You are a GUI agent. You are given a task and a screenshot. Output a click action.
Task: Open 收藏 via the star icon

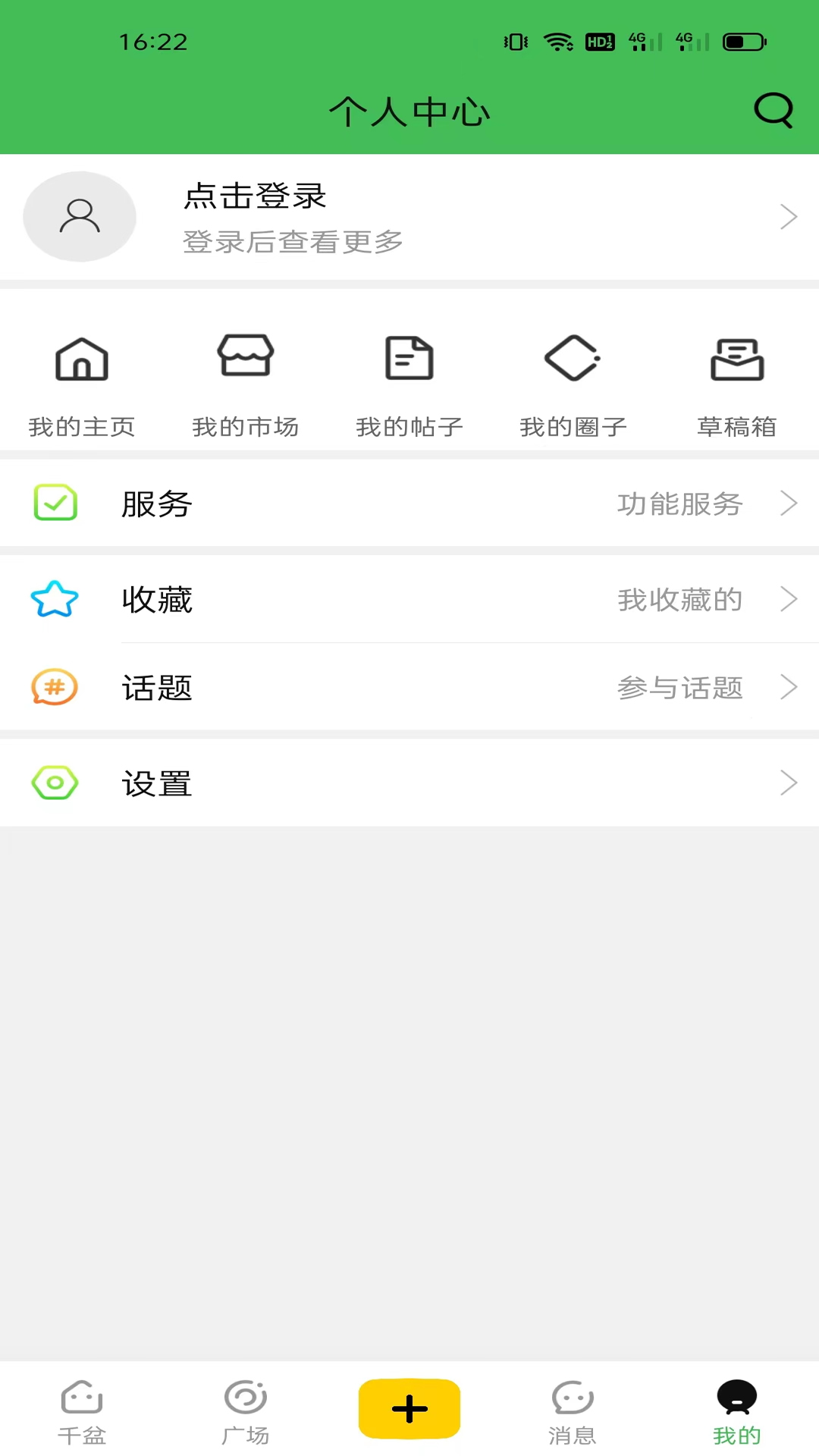tap(54, 599)
